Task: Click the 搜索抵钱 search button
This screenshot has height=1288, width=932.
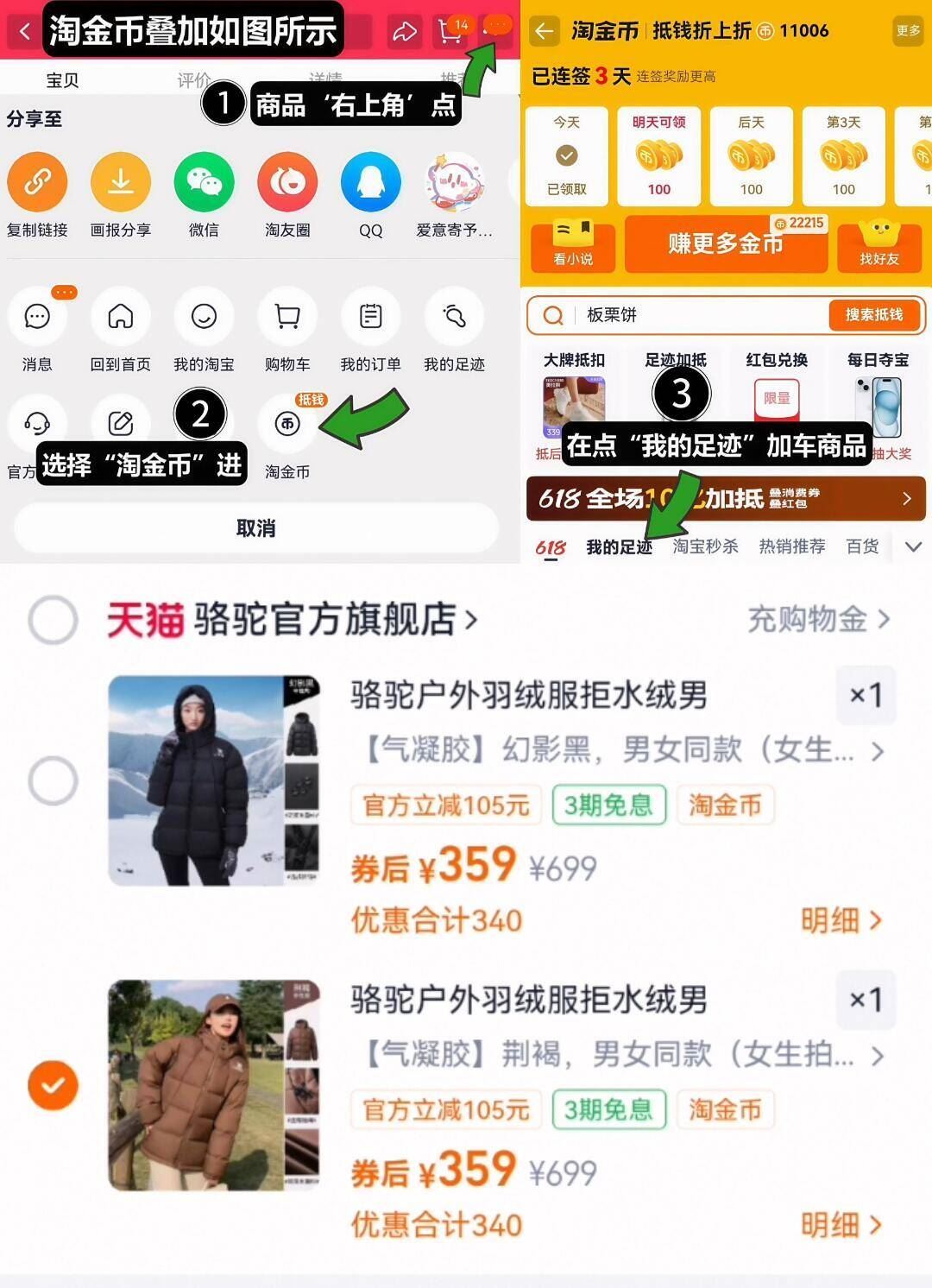Action: pos(875,315)
